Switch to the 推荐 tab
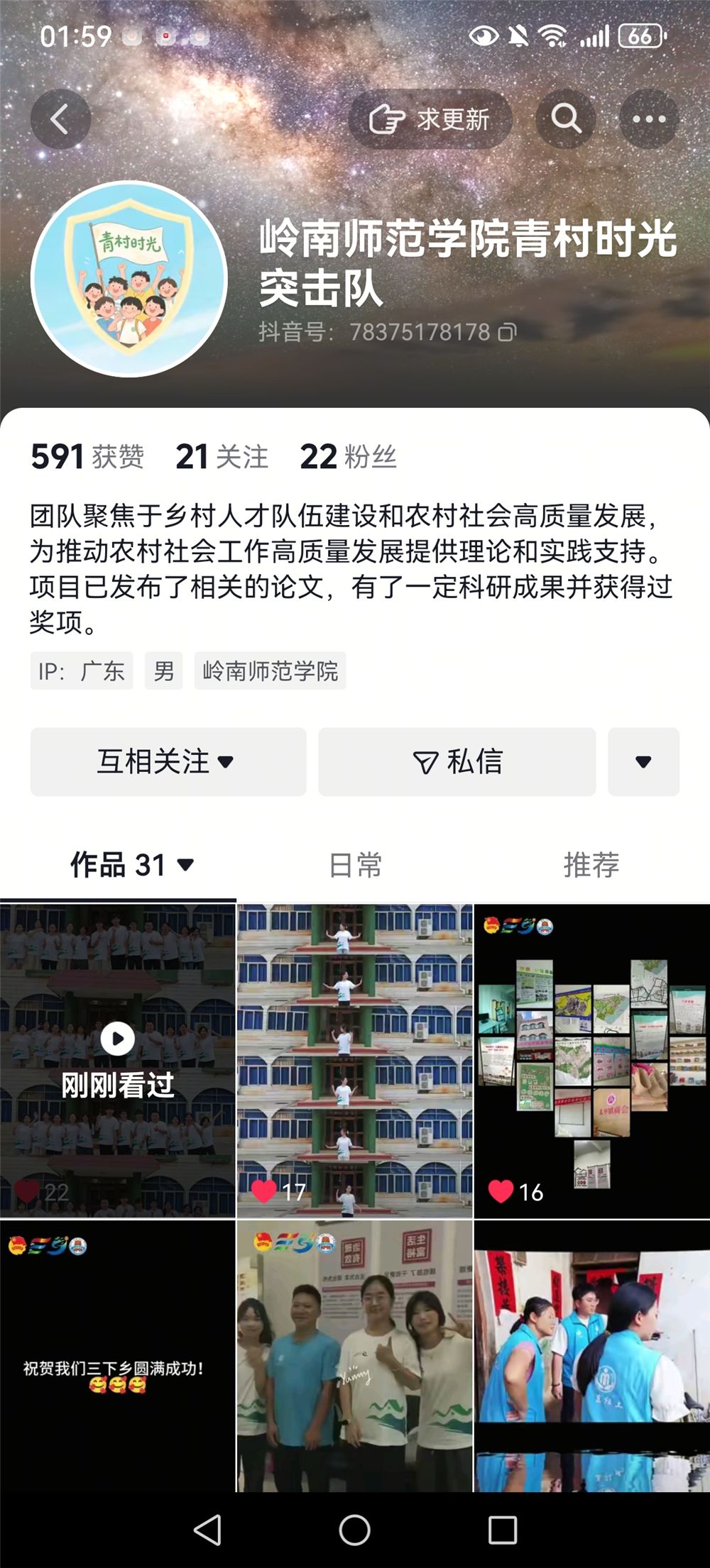This screenshot has width=710, height=1568. [x=591, y=865]
